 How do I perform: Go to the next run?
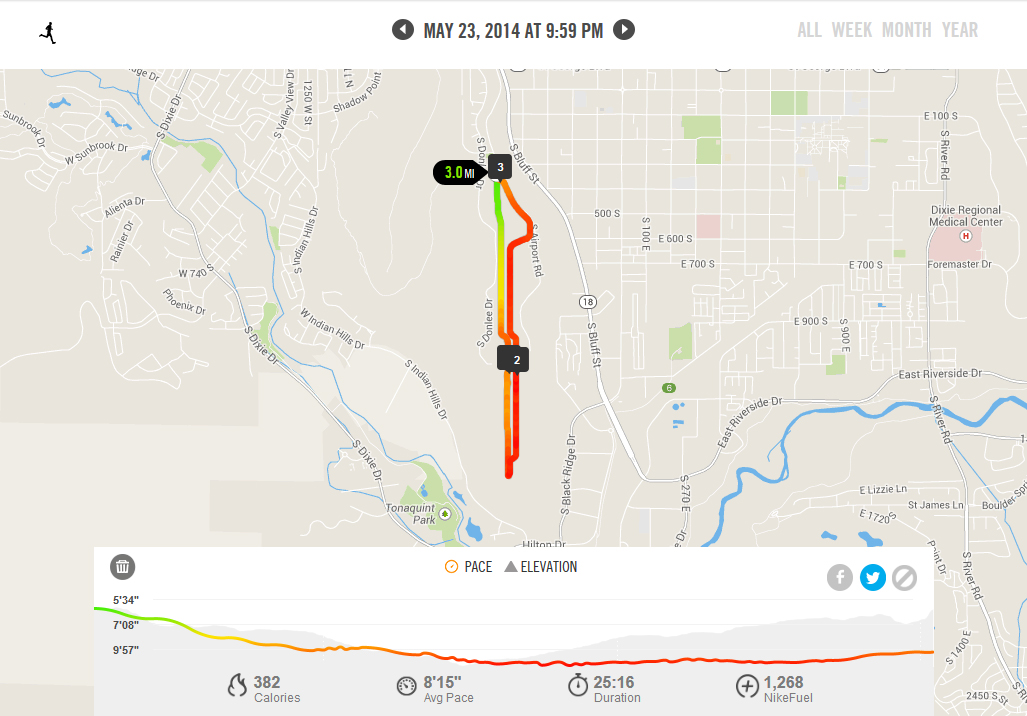click(624, 30)
